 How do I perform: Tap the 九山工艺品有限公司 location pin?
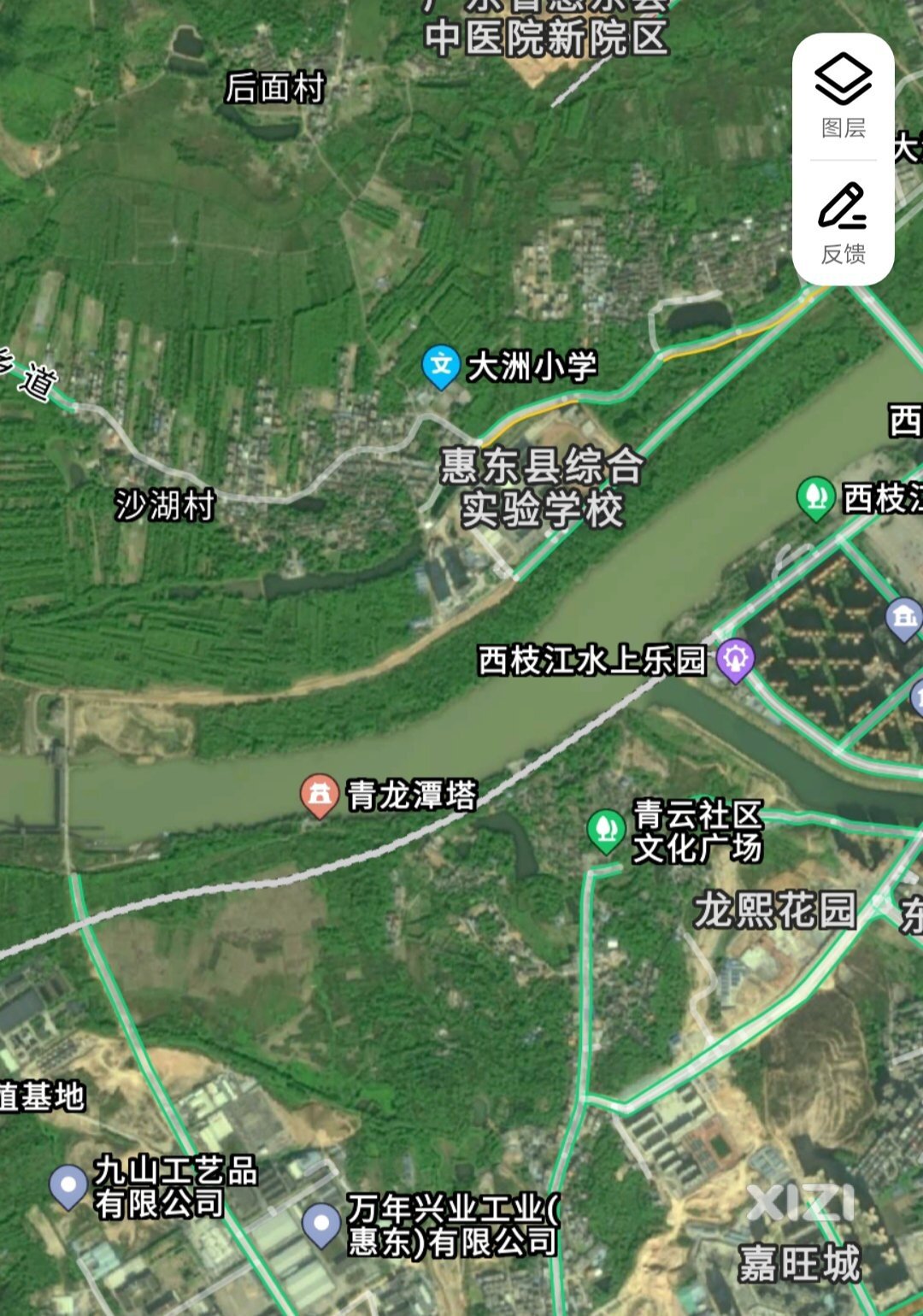click(x=68, y=1185)
